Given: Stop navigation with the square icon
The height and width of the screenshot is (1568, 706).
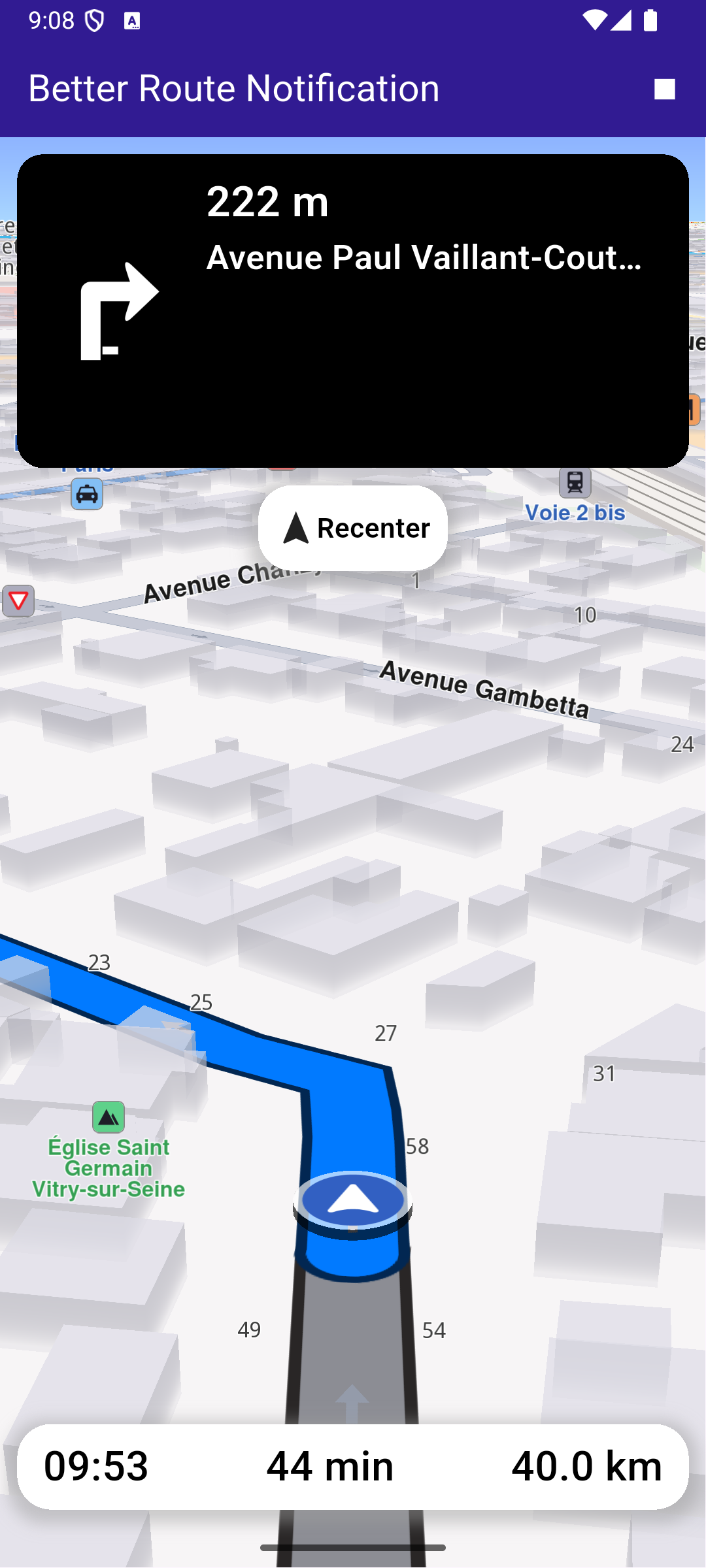Looking at the screenshot, I should 664,89.
